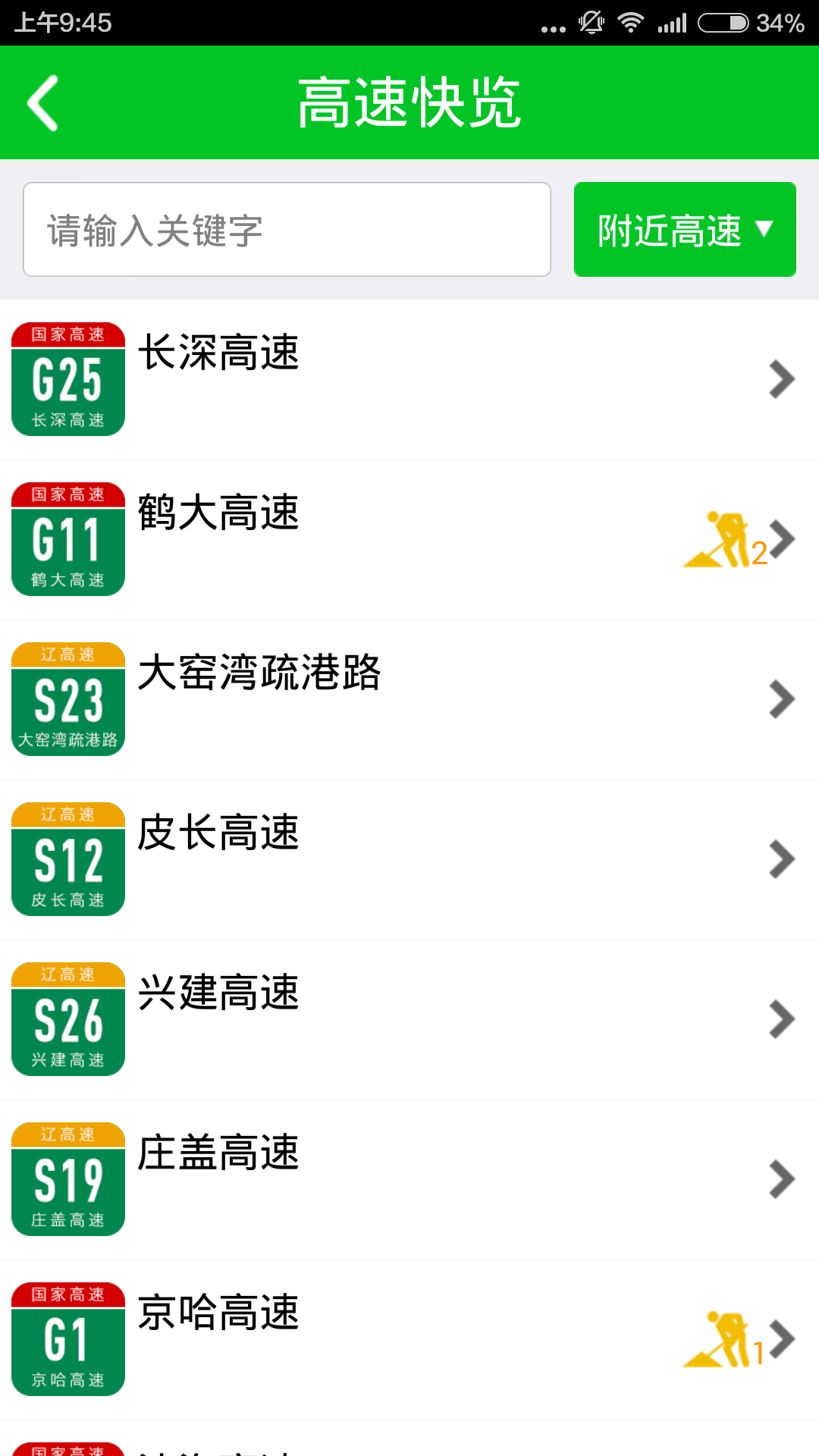Choose S19 庄盖高速
The height and width of the screenshot is (1456, 819).
409,1179
